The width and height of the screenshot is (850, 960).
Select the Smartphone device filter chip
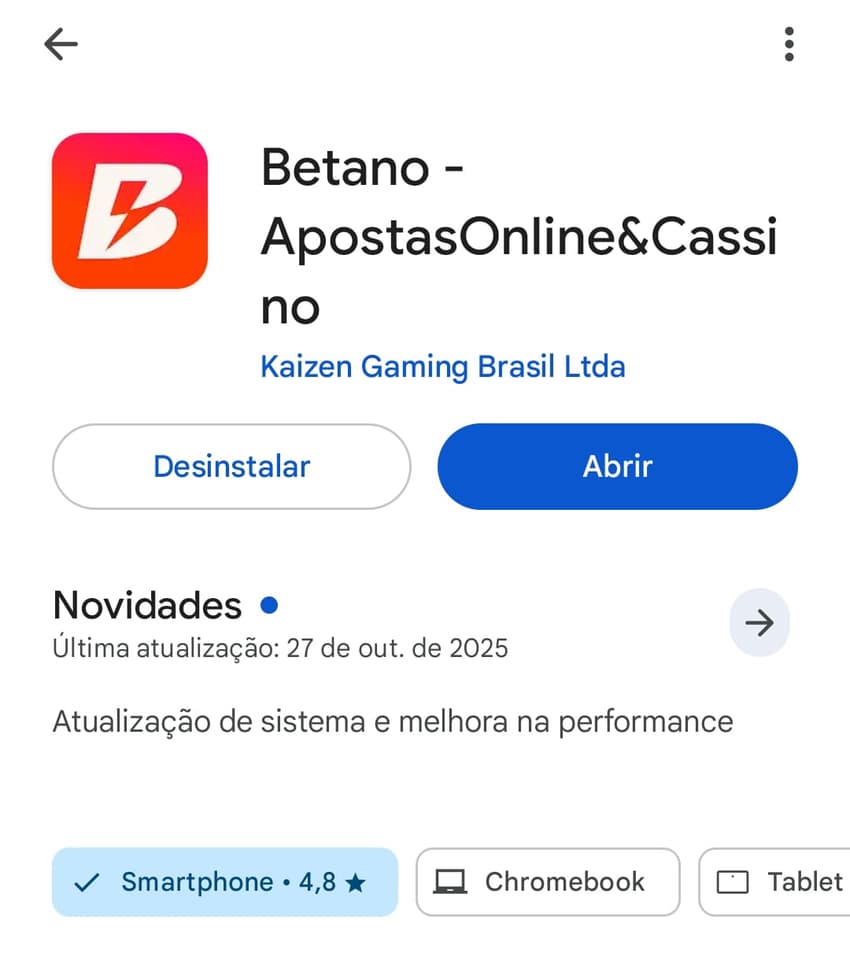point(225,882)
